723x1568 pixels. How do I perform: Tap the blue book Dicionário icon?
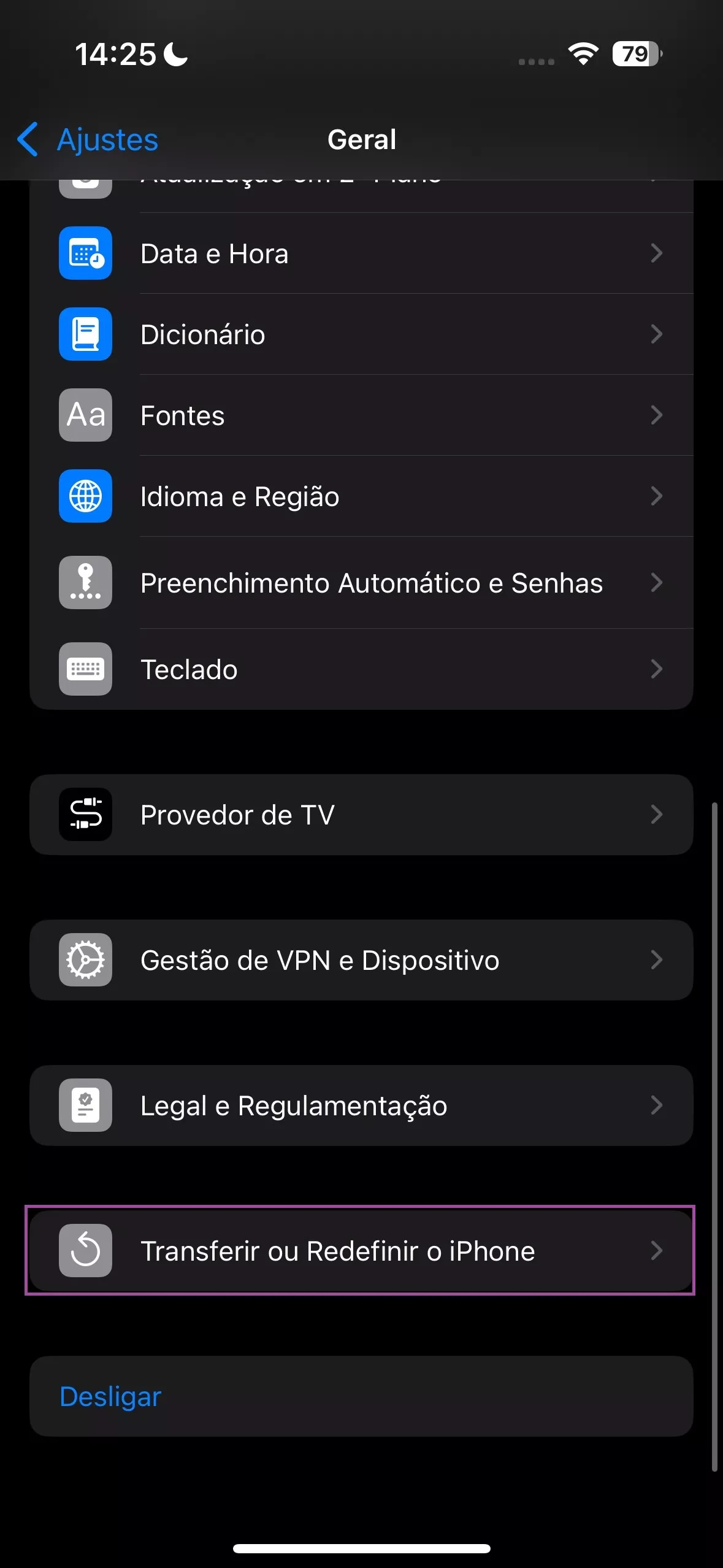(x=85, y=334)
